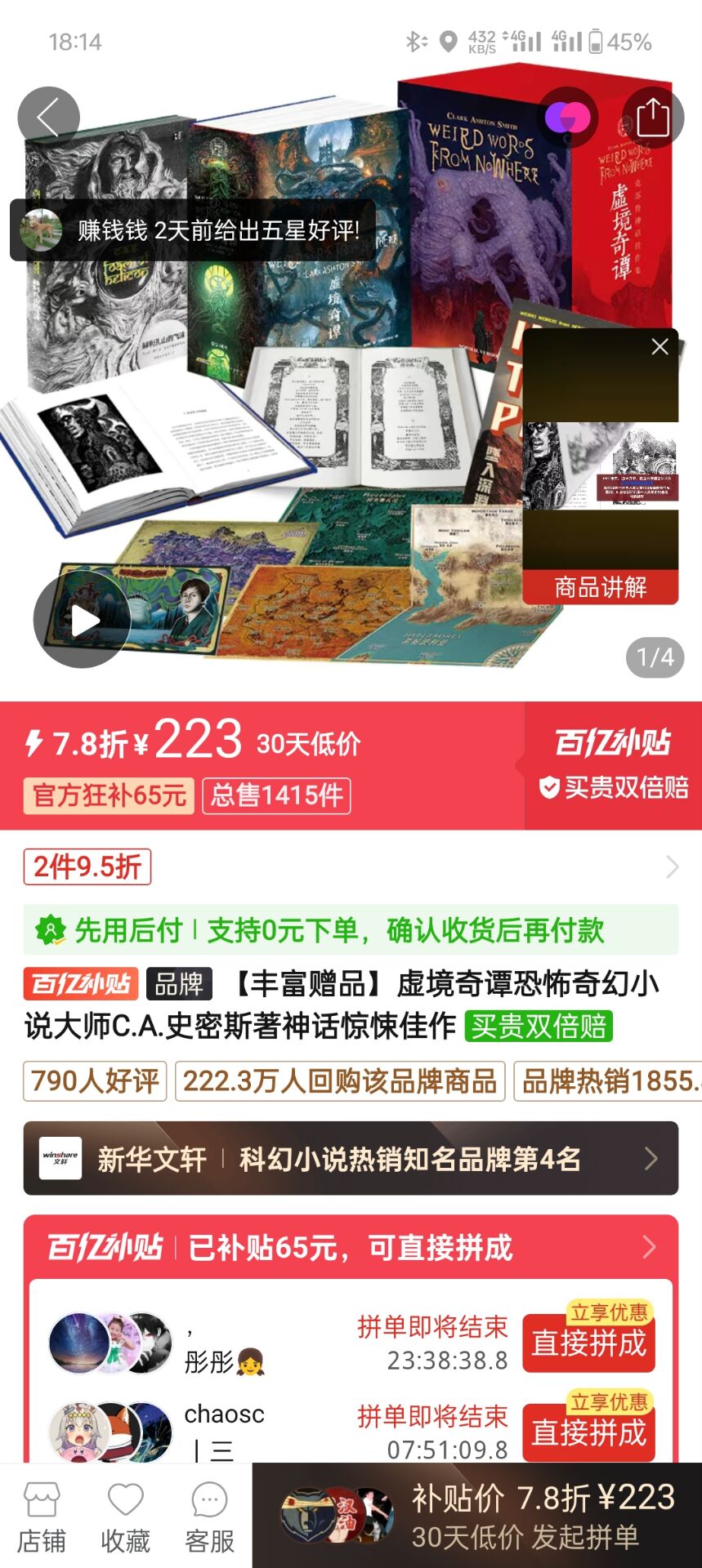
Task: Go back using the top-left arrow
Action: coord(48,118)
